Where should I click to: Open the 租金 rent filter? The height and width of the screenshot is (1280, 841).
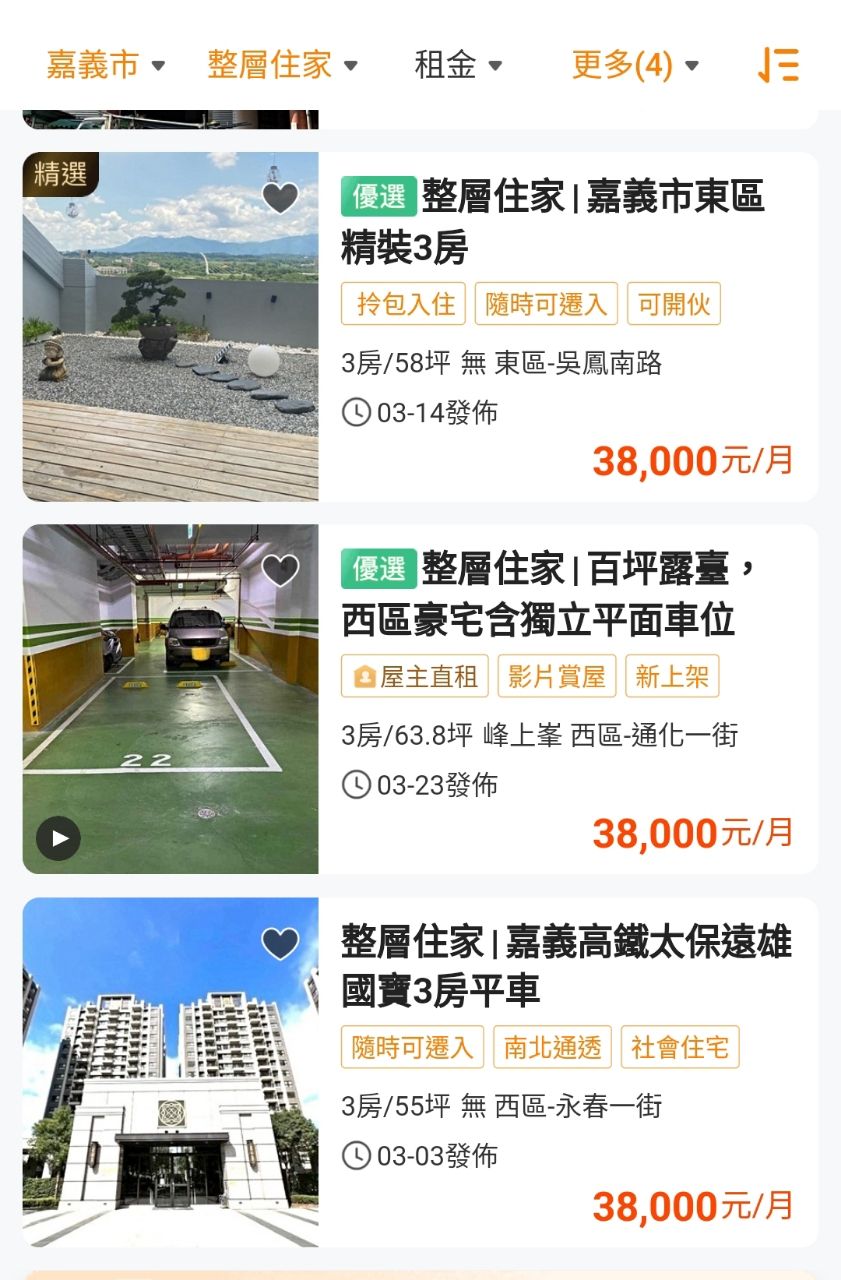pyautogui.click(x=458, y=66)
